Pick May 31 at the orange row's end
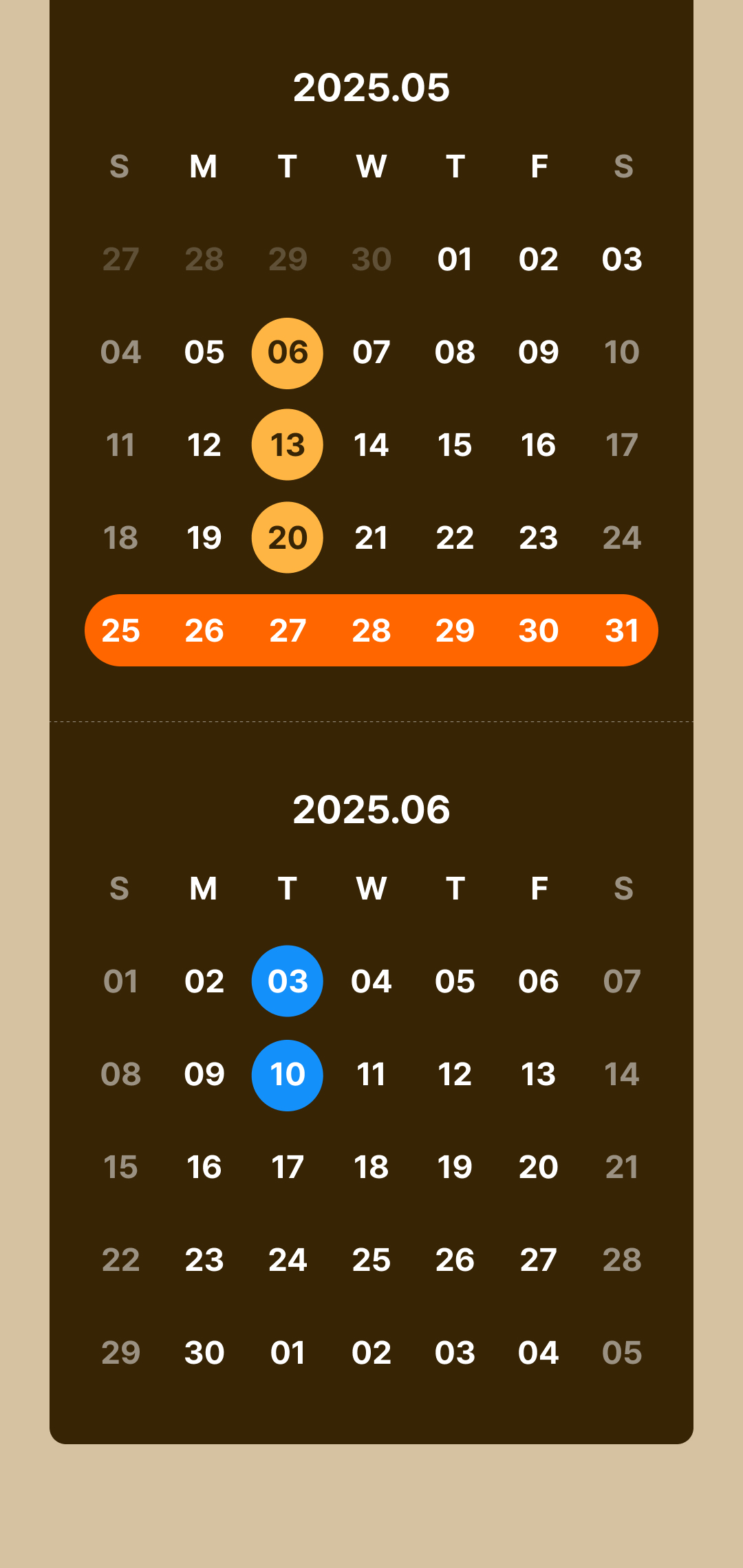This screenshot has width=743, height=1568. (x=622, y=631)
